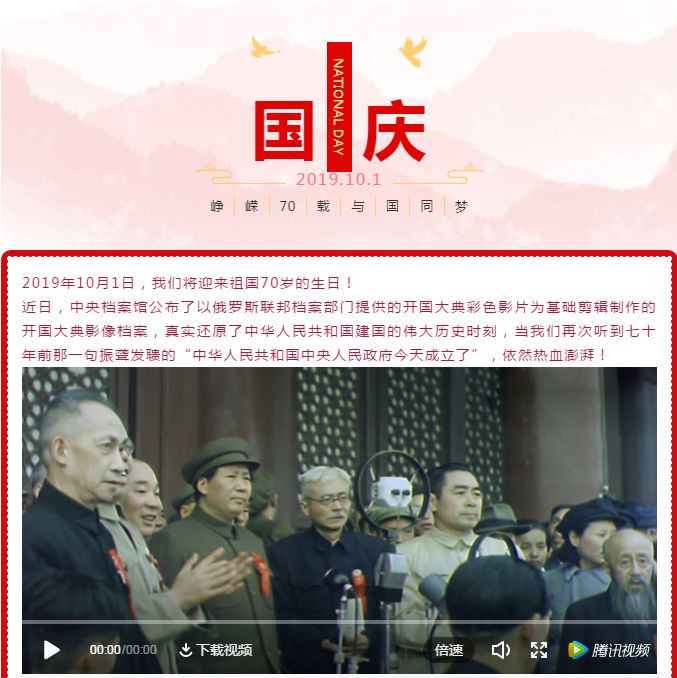Viewport: 677px width, 678px height.
Task: Open the 倍速 playback speed options
Action: coord(449,650)
